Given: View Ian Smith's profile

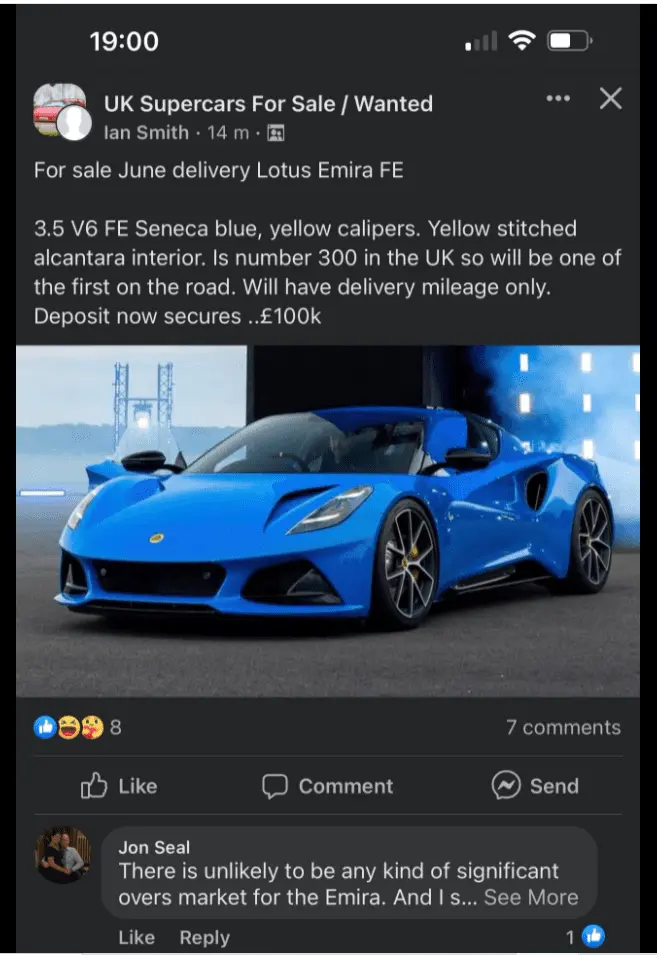Looking at the screenshot, I should [146, 132].
